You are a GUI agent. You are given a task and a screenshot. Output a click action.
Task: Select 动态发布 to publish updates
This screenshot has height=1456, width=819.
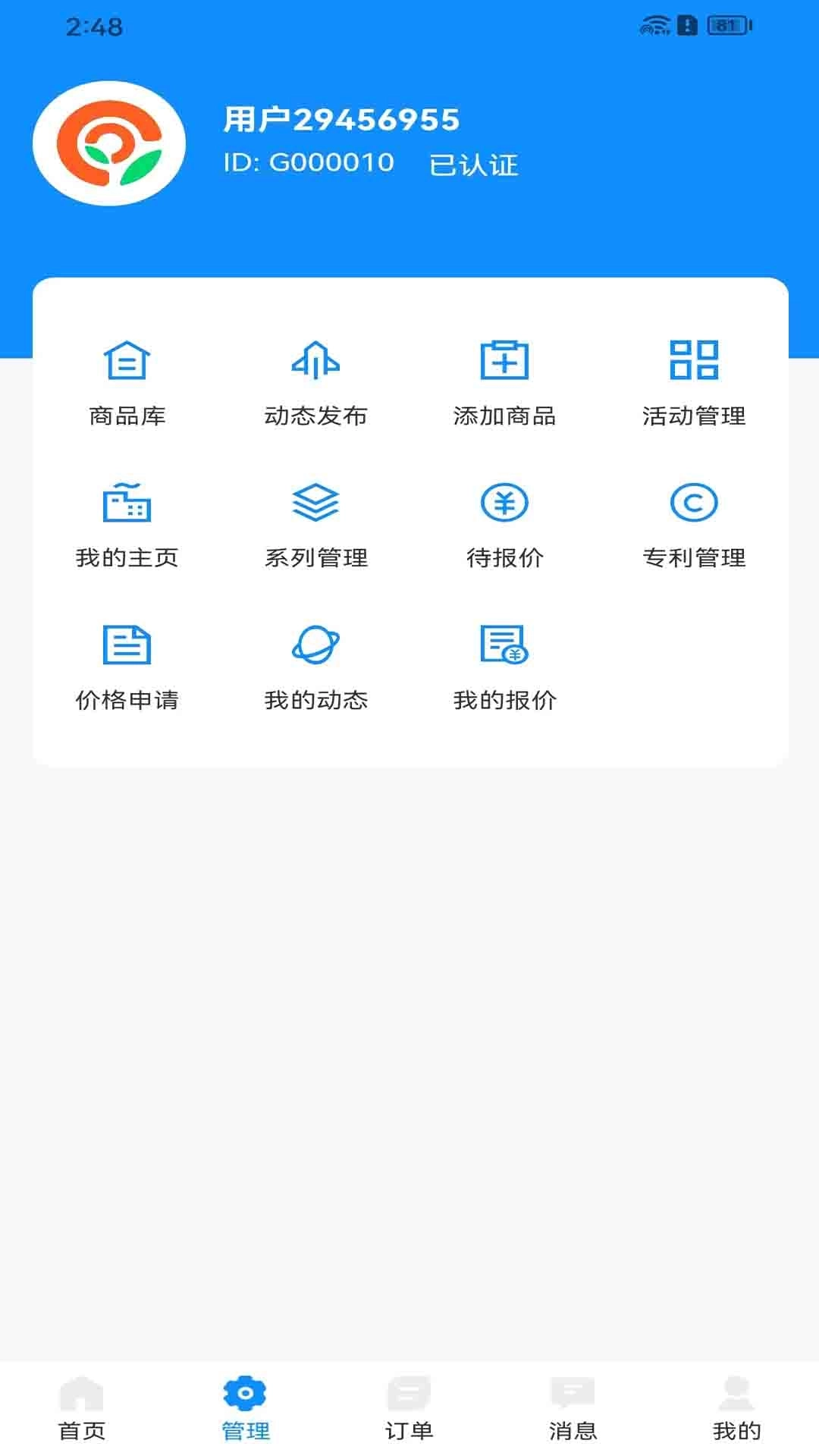(x=317, y=383)
